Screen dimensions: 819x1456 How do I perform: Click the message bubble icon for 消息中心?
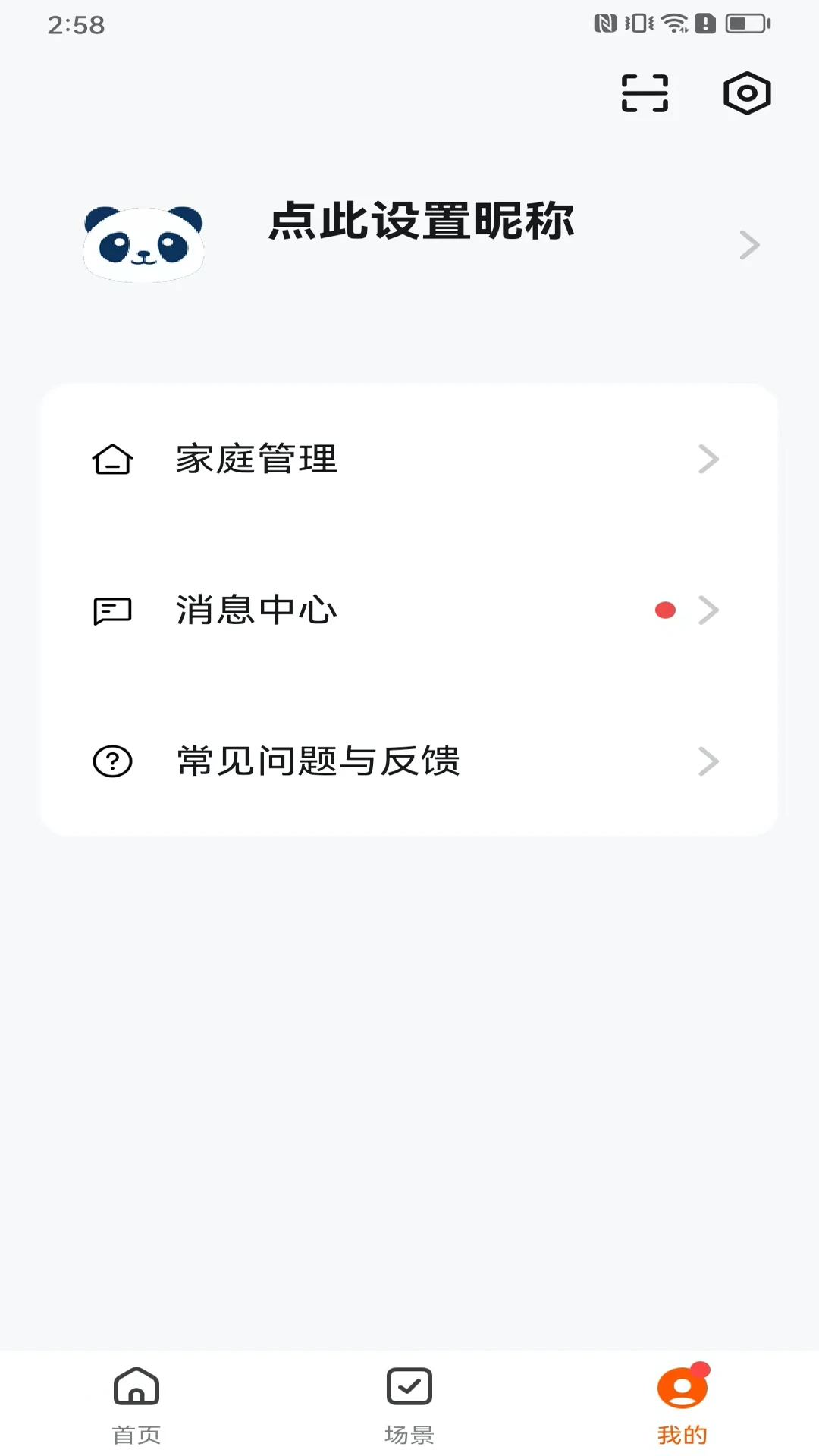click(x=111, y=610)
